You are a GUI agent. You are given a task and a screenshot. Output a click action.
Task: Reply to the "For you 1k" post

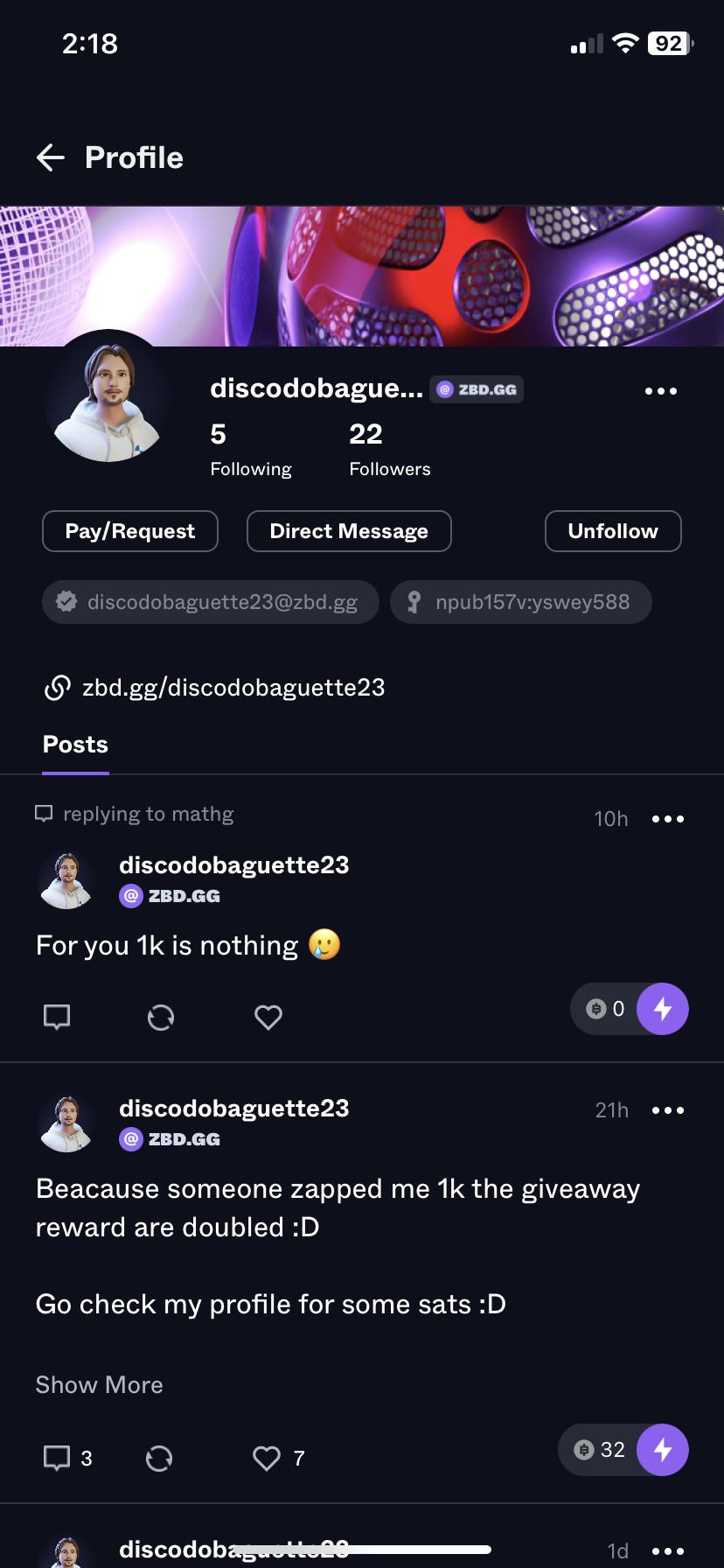[57, 1017]
